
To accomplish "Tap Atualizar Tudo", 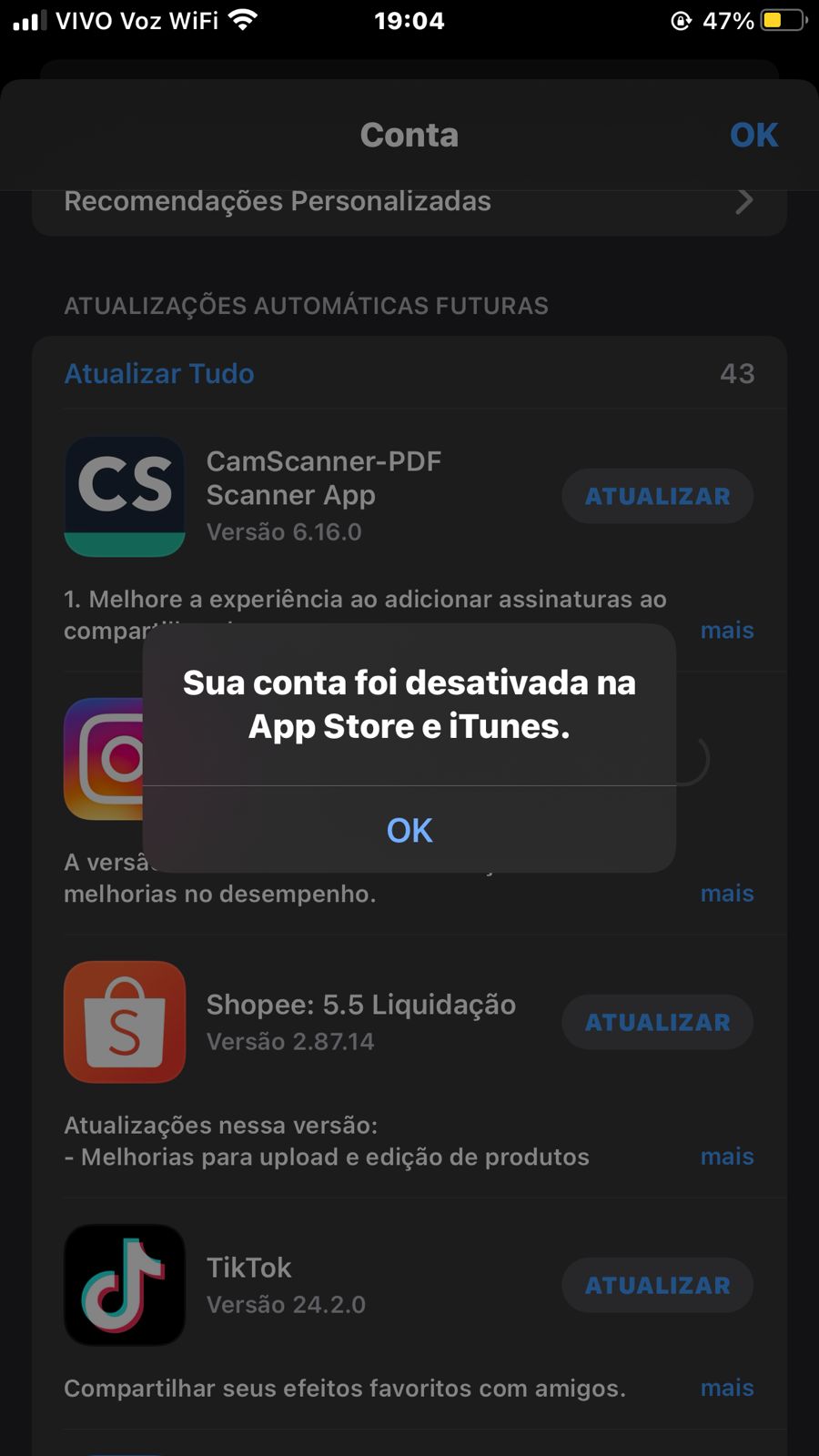I will click(159, 373).
